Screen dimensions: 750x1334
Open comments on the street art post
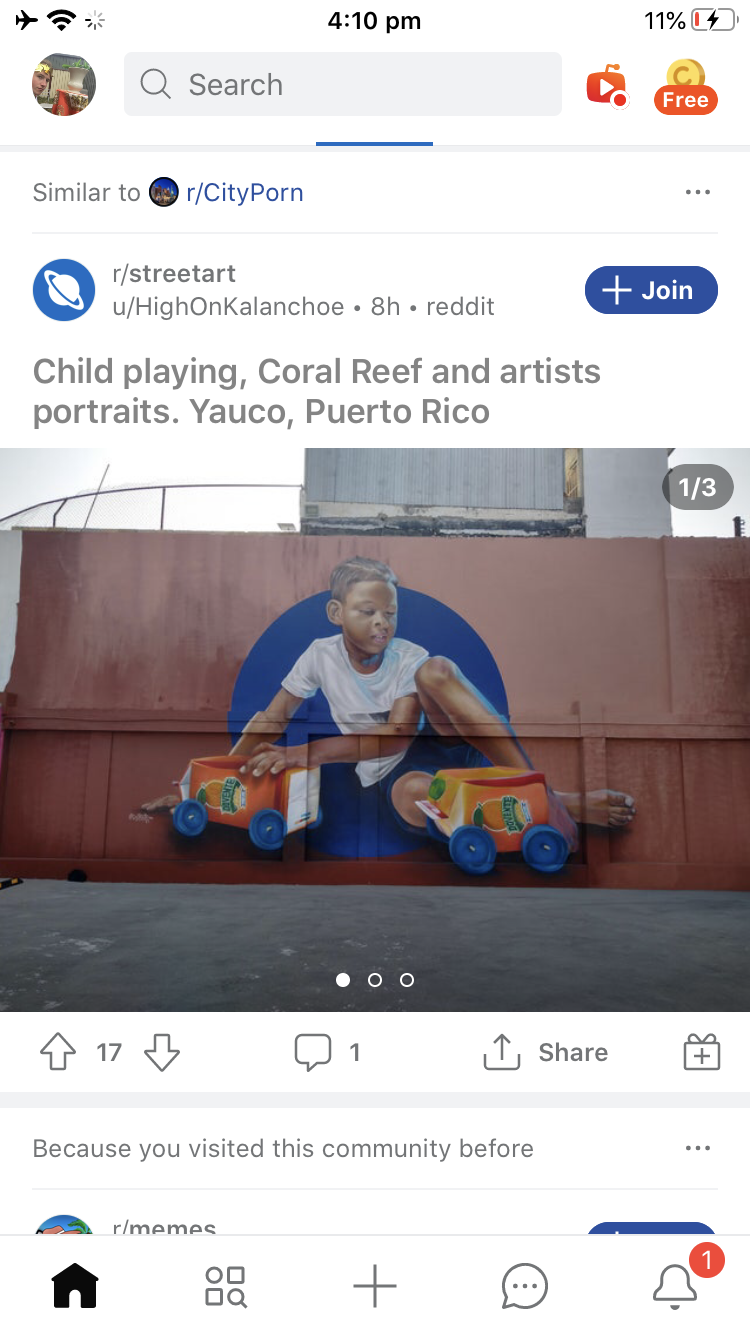[326, 1052]
